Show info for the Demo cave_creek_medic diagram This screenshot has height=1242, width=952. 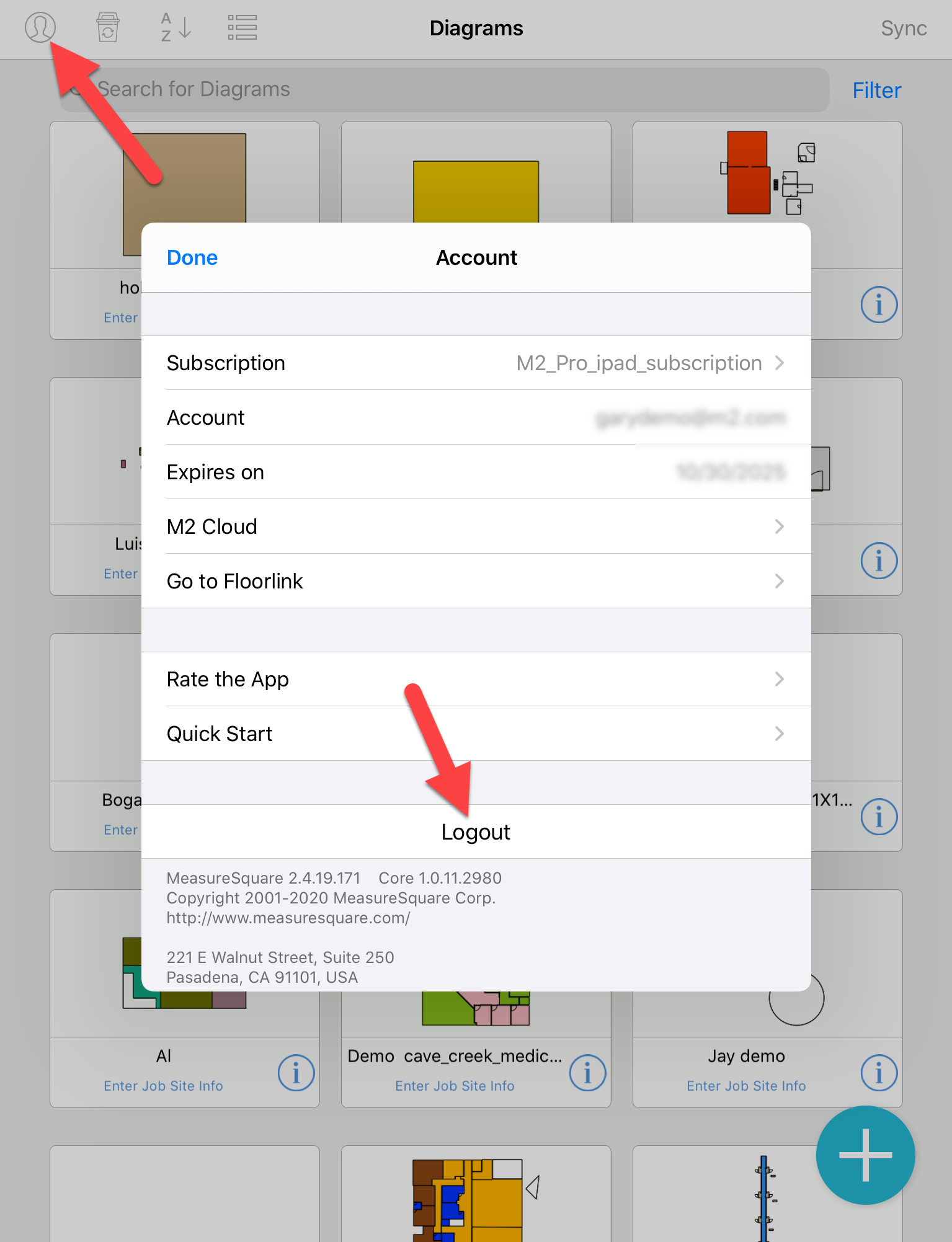[587, 1073]
